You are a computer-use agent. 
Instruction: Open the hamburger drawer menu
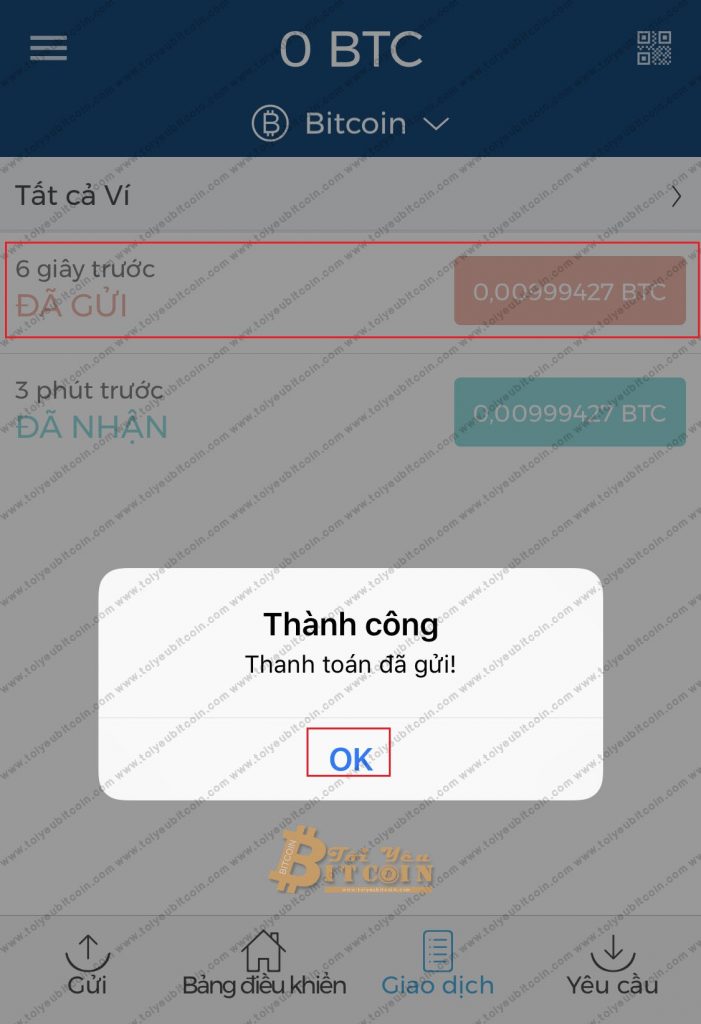coord(48,48)
